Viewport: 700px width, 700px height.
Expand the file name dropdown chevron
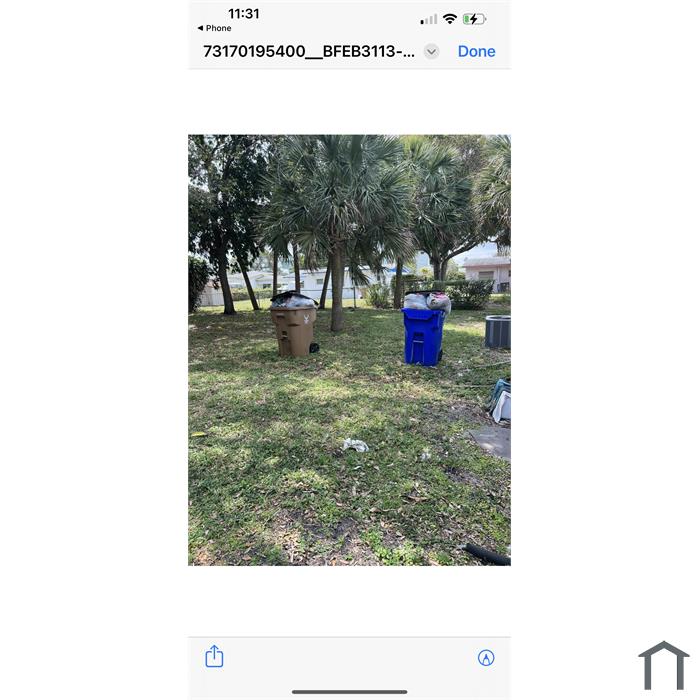click(x=431, y=52)
